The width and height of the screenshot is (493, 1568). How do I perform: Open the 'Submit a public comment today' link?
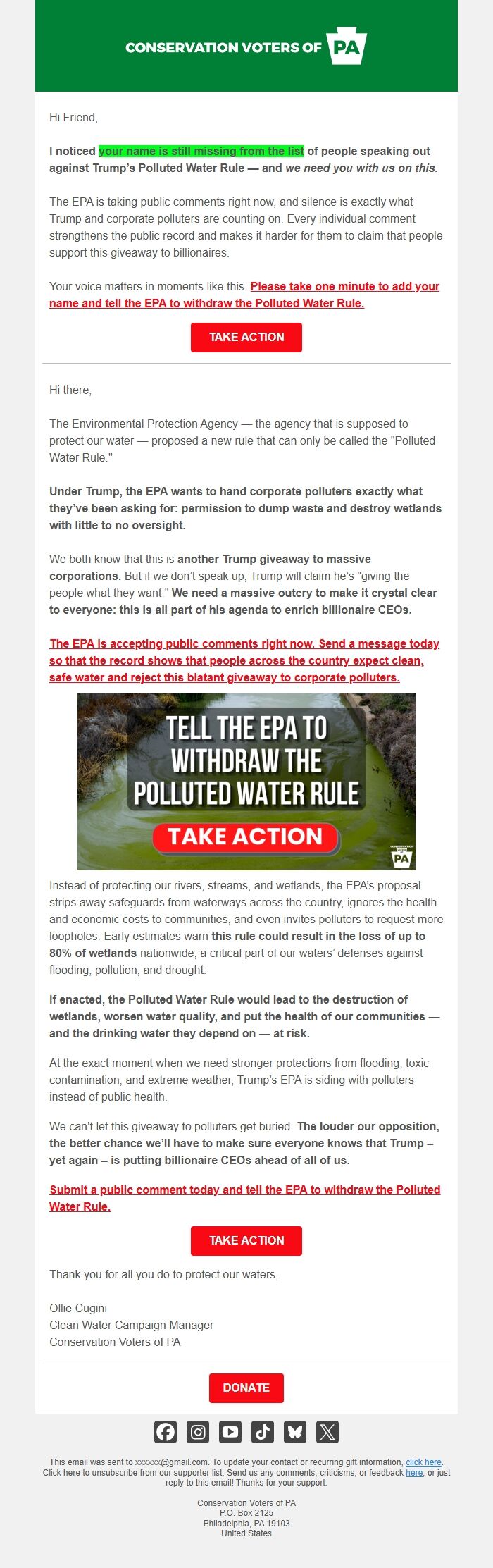click(244, 1190)
